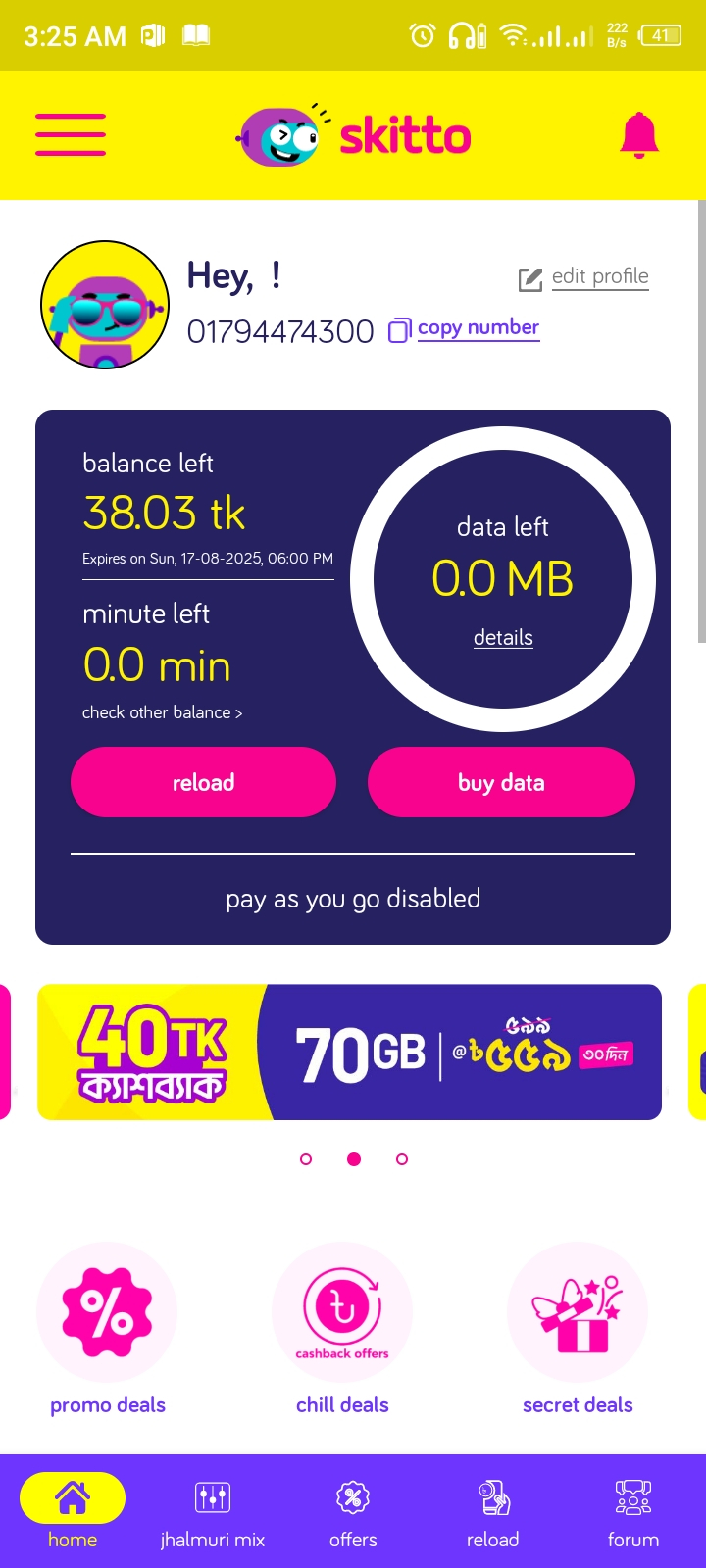This screenshot has height=1568, width=706.
Task: Open the 70GB cashback offer banner
Action: tap(350, 1053)
